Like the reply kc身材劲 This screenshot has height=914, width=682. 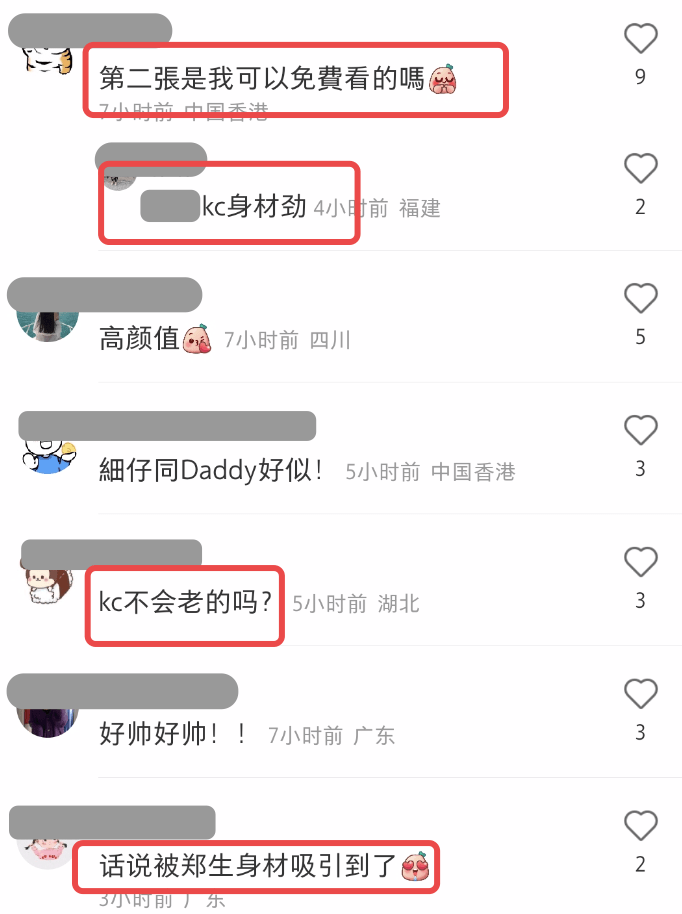pyautogui.click(x=640, y=167)
